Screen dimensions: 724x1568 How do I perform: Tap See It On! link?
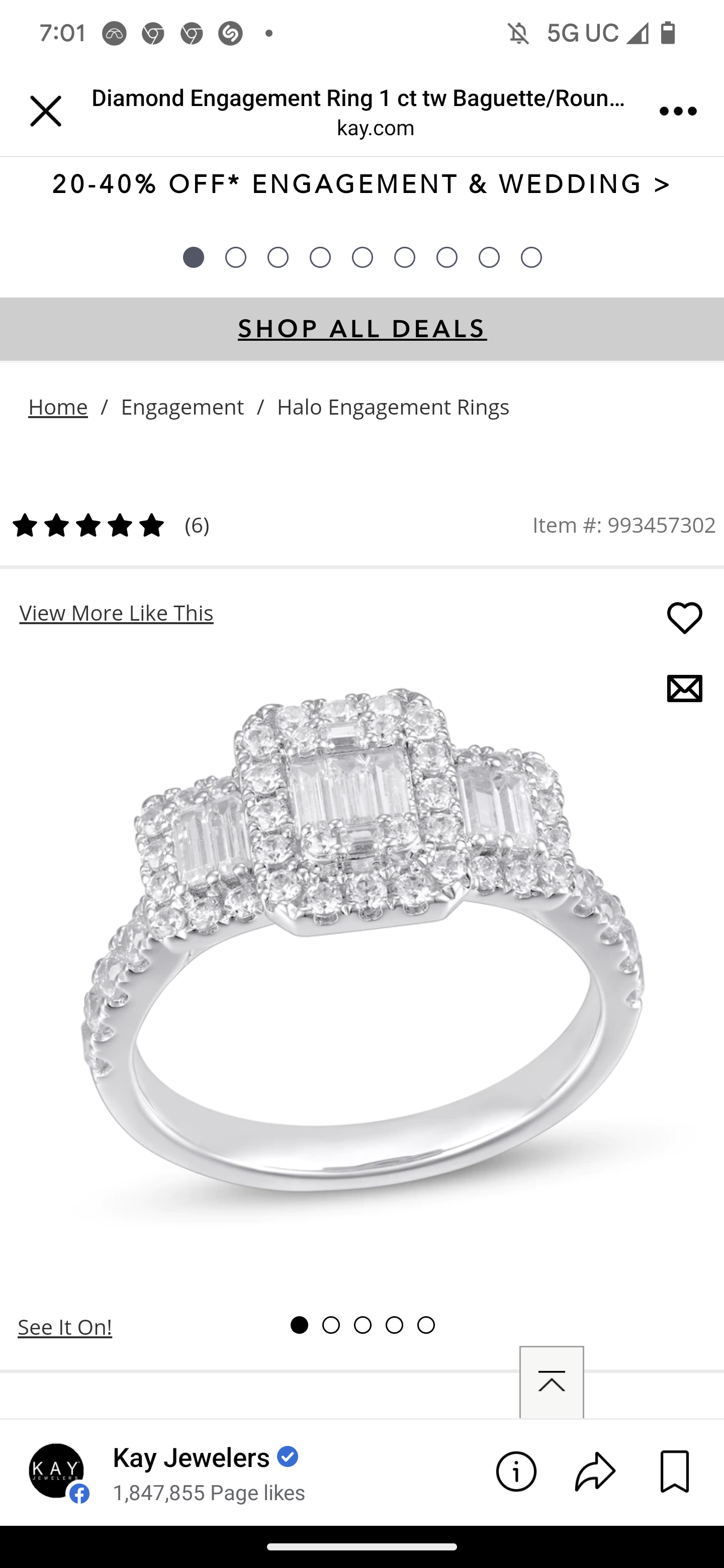coord(65,1326)
